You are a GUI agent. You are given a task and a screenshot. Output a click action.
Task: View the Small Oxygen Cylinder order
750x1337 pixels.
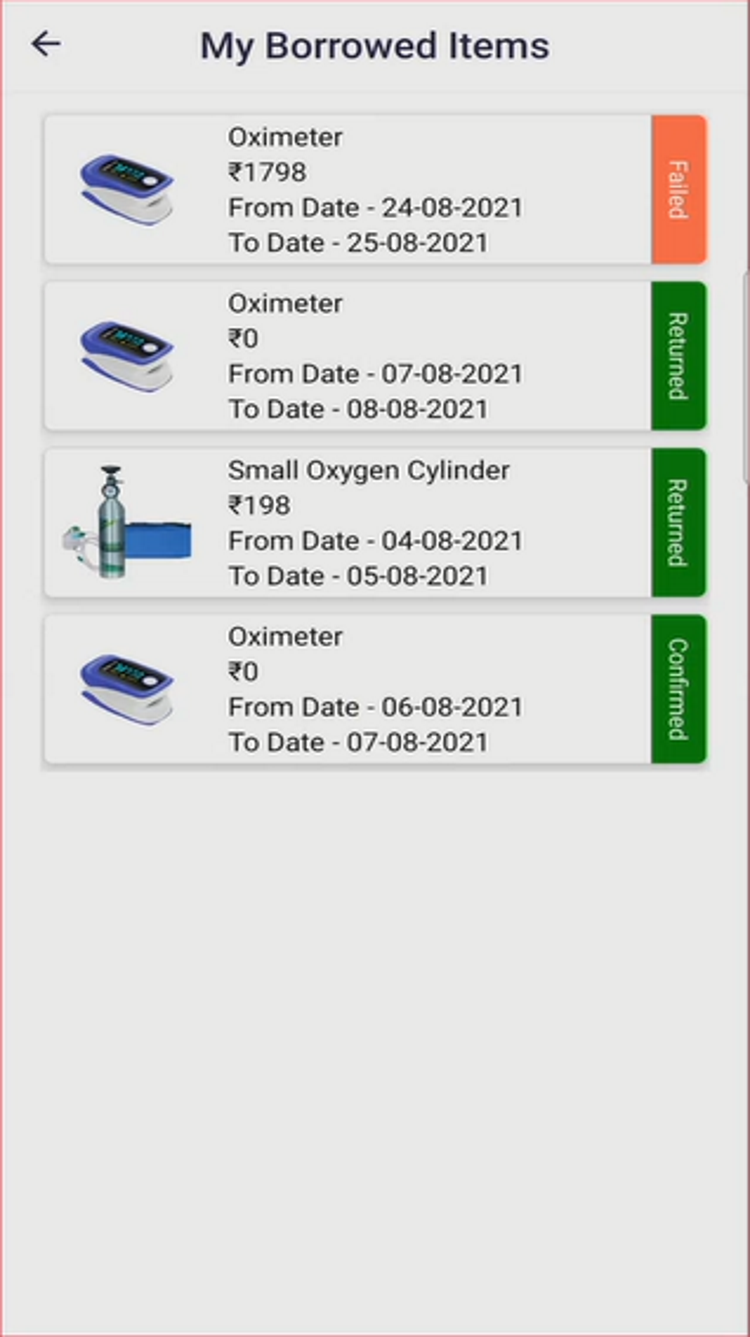click(375, 523)
